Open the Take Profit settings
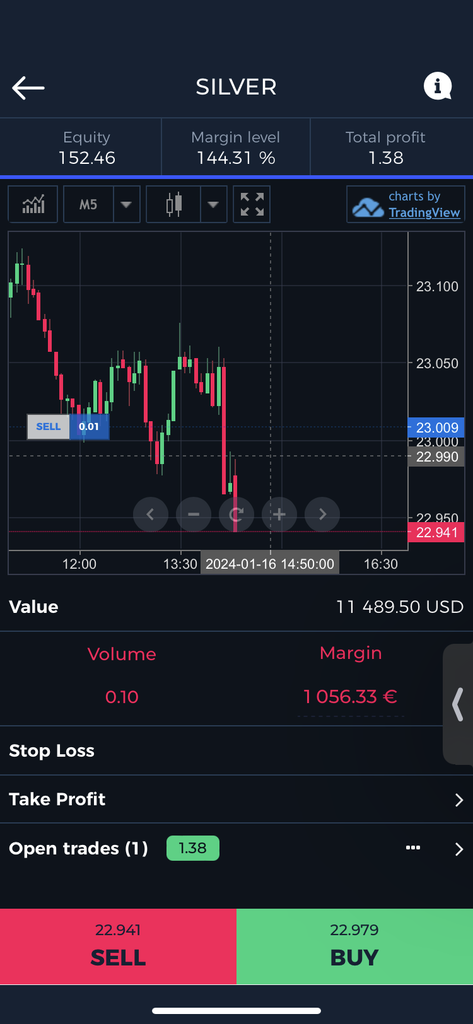This screenshot has height=1024, width=473. point(236,799)
